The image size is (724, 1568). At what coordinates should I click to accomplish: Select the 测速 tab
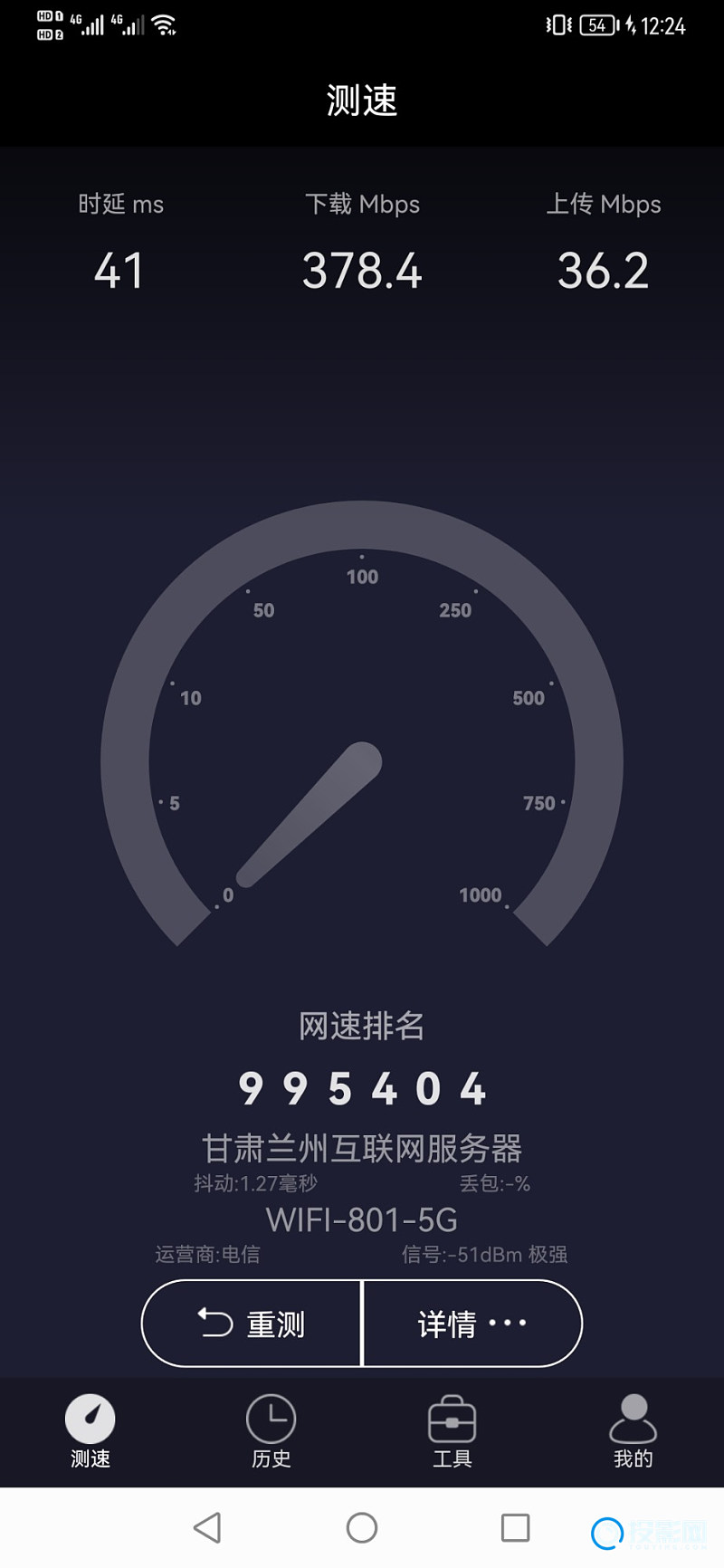(90, 1431)
